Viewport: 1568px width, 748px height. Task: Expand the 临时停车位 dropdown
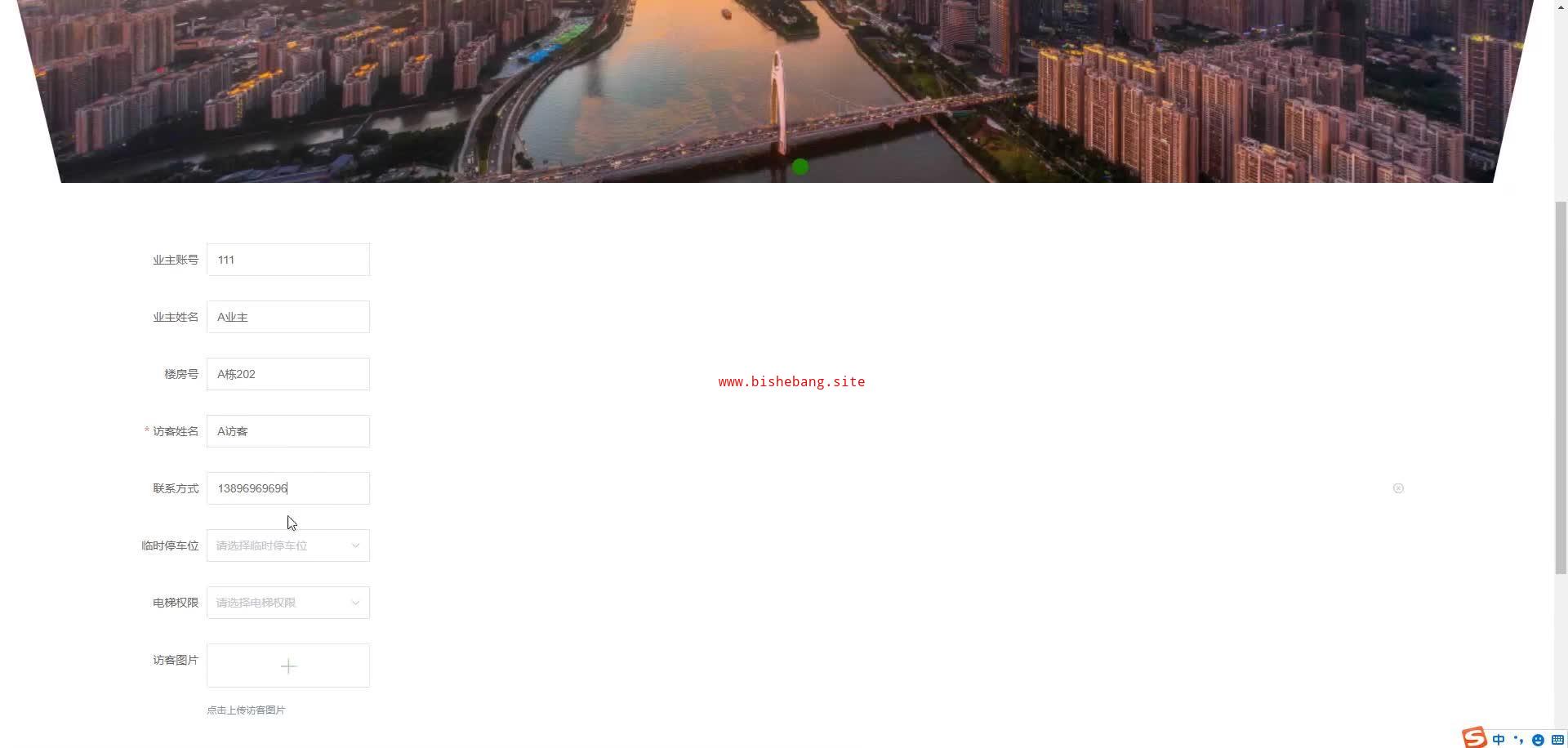click(x=287, y=545)
